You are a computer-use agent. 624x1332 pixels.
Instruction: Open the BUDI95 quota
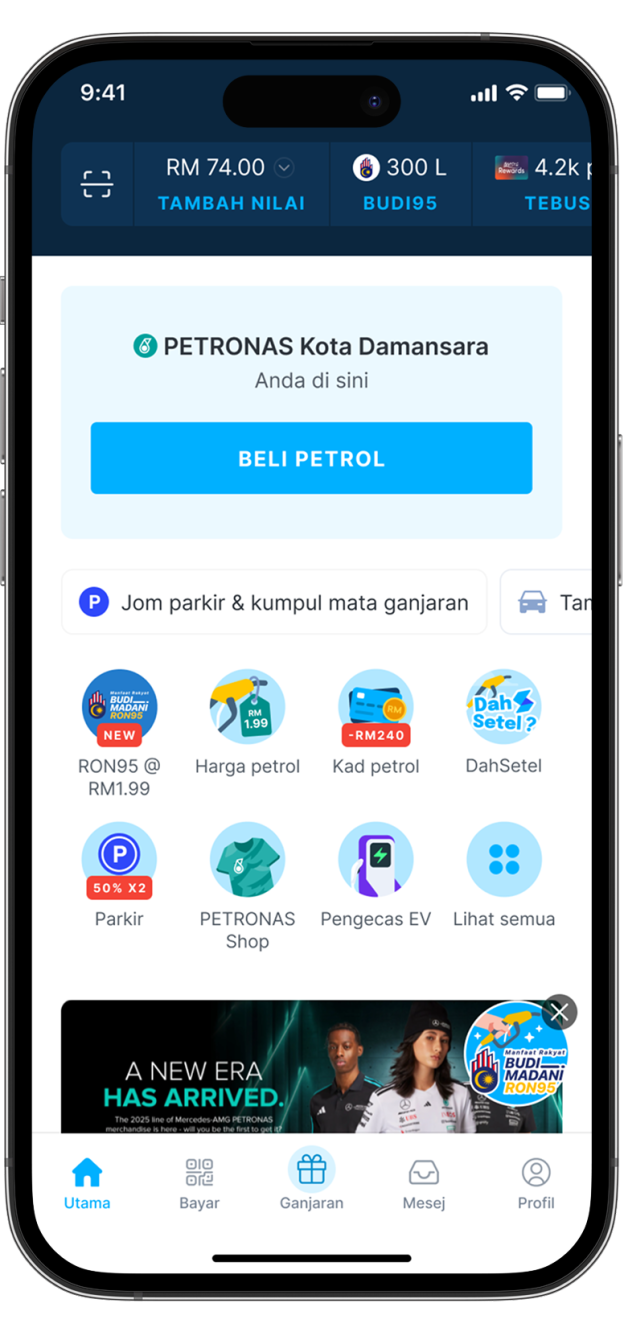click(x=399, y=184)
